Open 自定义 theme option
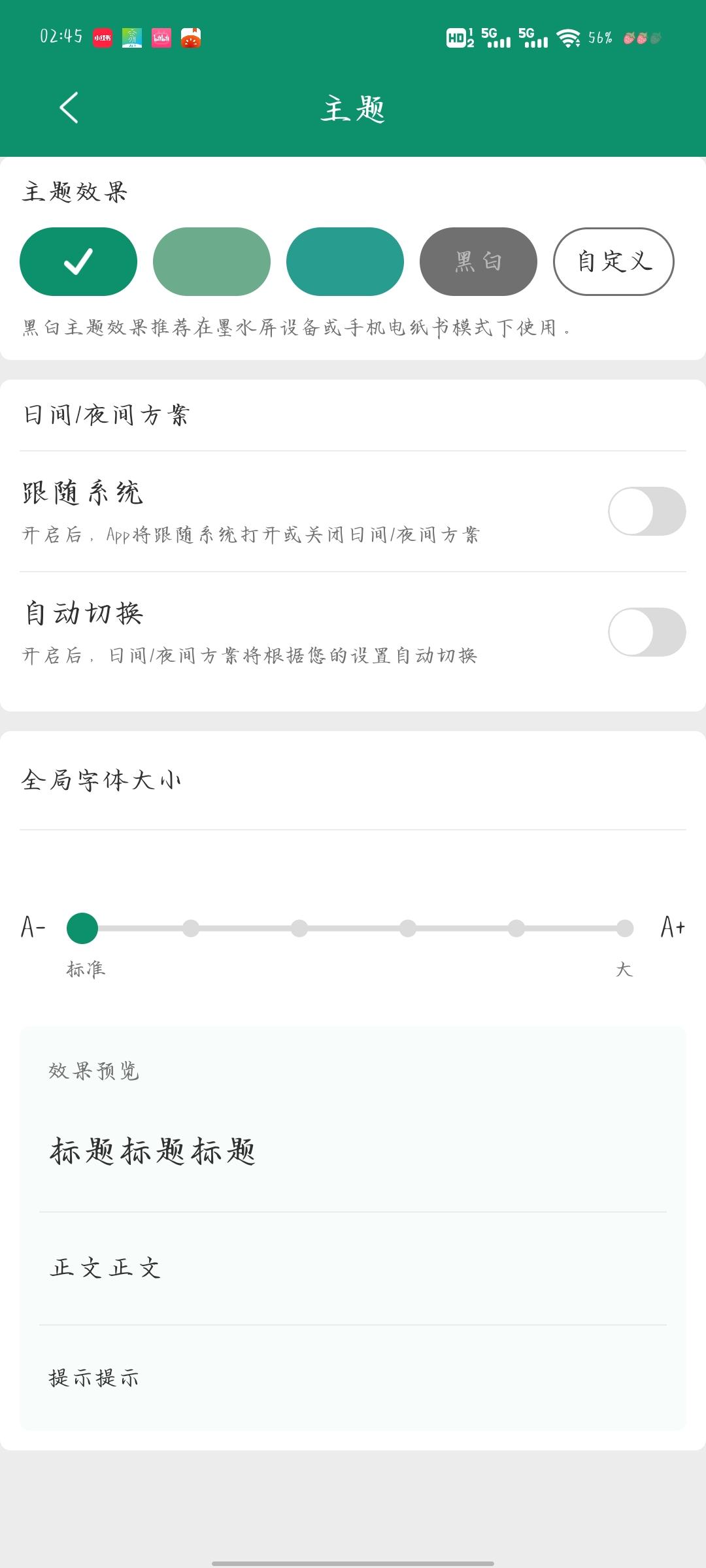This screenshot has height=1568, width=706. coord(613,261)
